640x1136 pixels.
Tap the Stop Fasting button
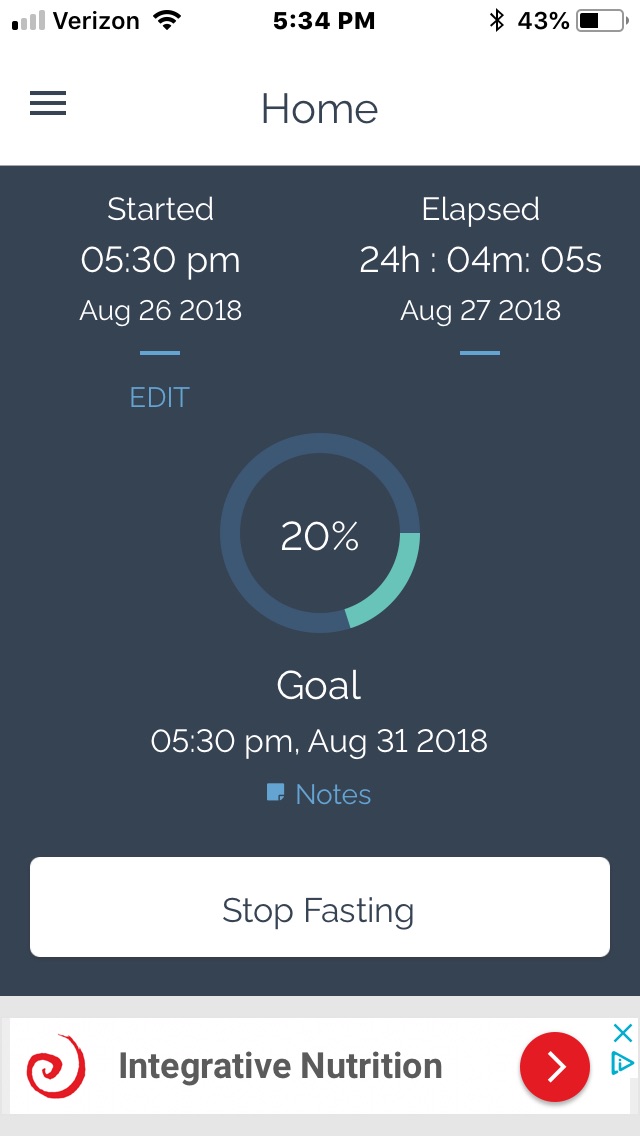320,907
